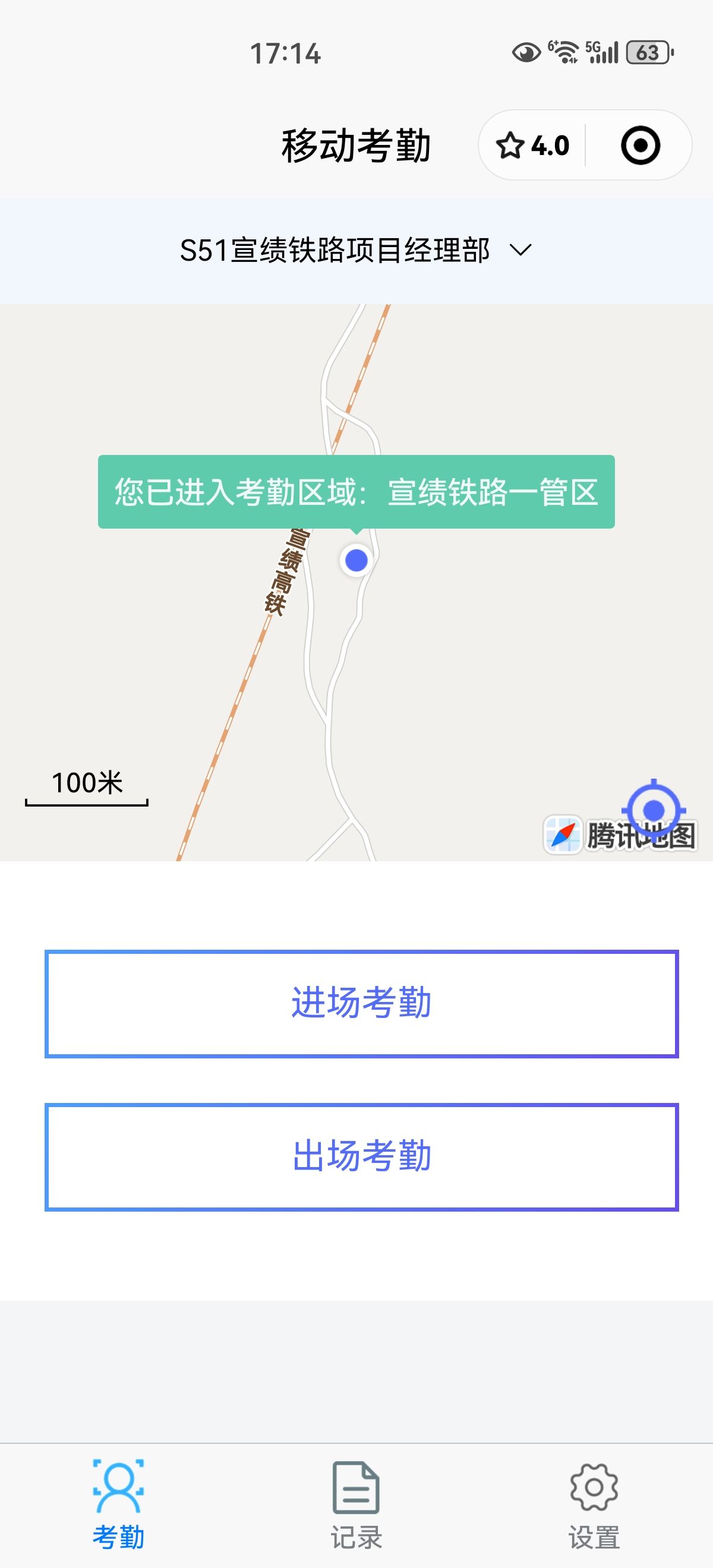Tap 出场考勤 to clock out

click(362, 1156)
